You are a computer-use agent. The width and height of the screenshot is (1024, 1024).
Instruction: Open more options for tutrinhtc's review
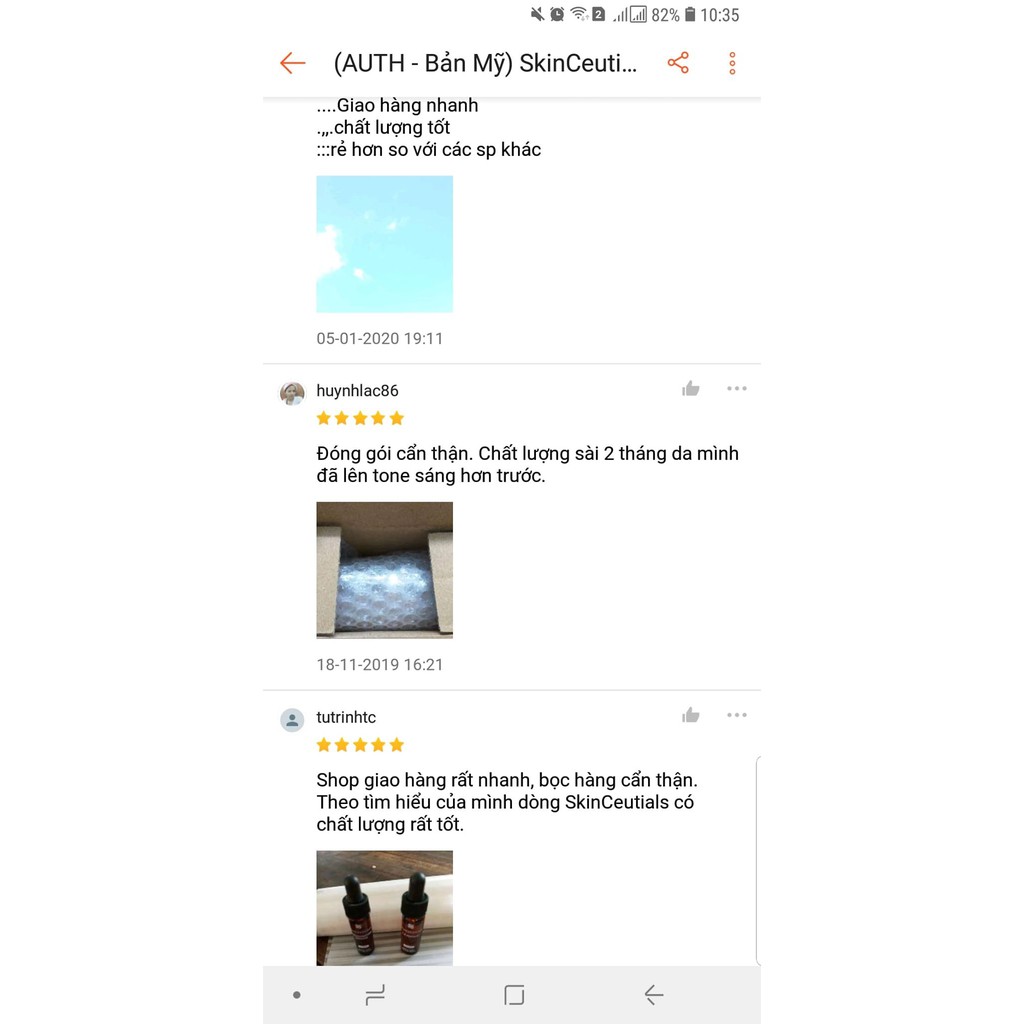click(737, 715)
